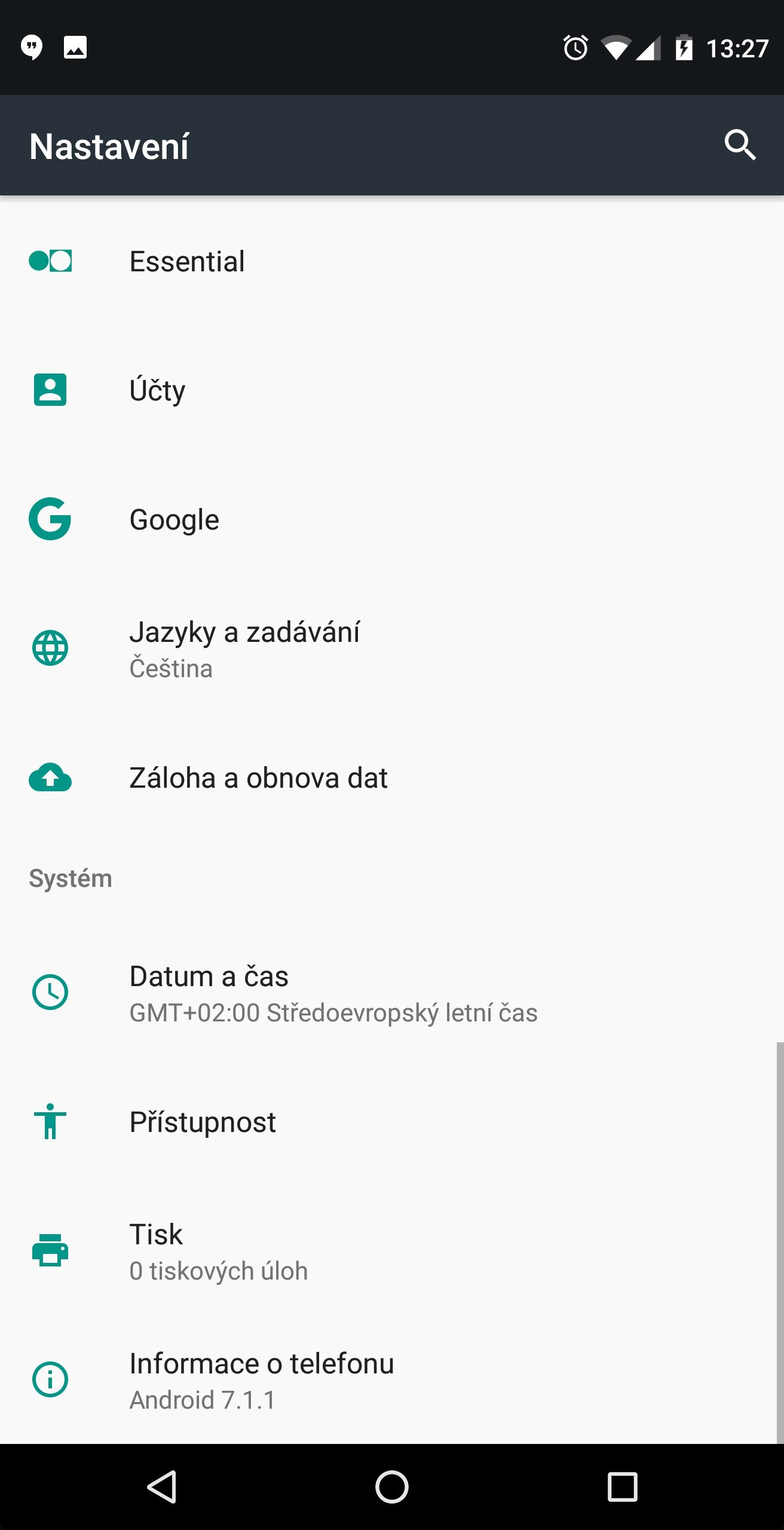This screenshot has width=784, height=1530.
Task: Open the settings search icon
Action: point(740,145)
